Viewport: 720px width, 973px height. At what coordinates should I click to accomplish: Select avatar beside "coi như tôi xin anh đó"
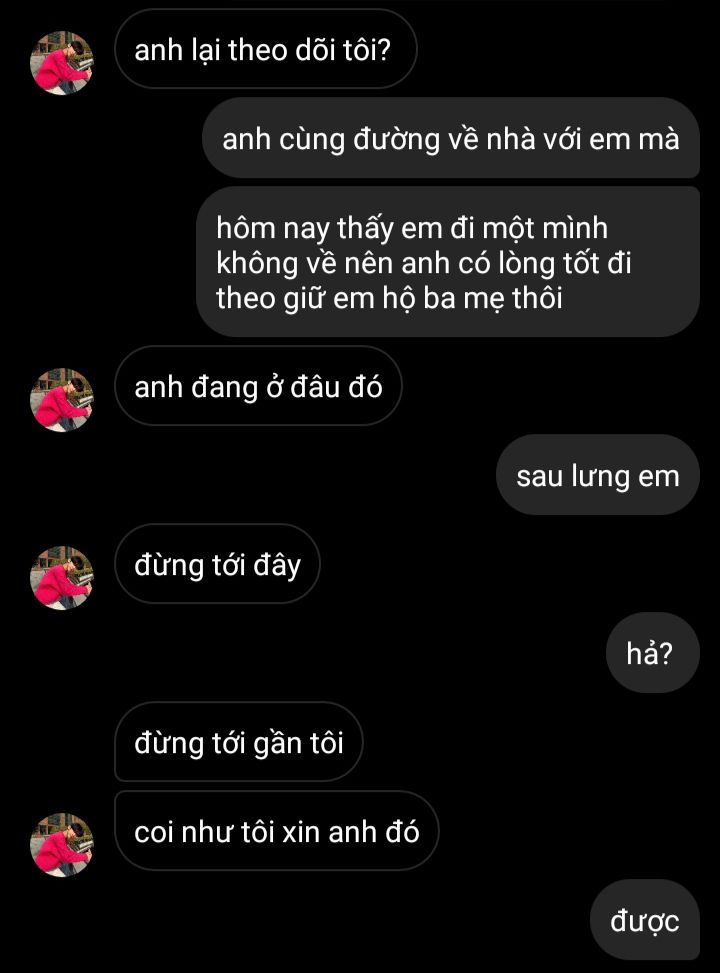tap(63, 844)
